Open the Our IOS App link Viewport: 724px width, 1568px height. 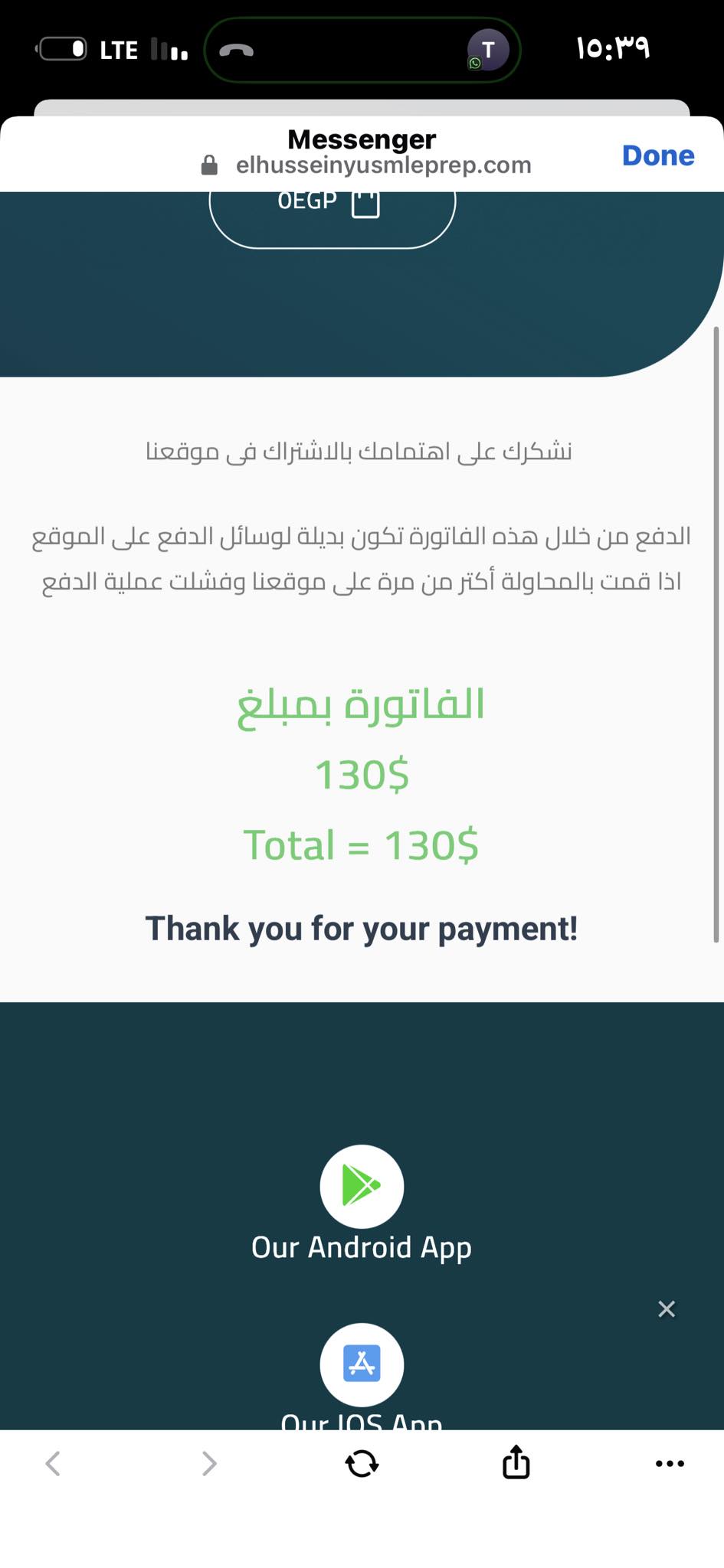click(x=362, y=1364)
